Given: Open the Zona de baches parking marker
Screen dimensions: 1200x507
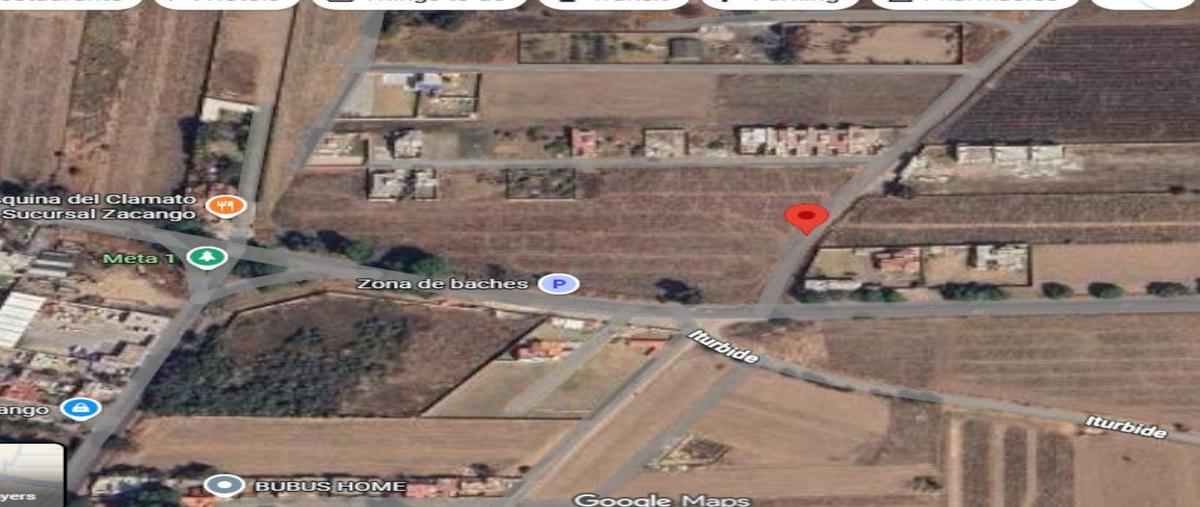Looking at the screenshot, I should coord(558,284).
